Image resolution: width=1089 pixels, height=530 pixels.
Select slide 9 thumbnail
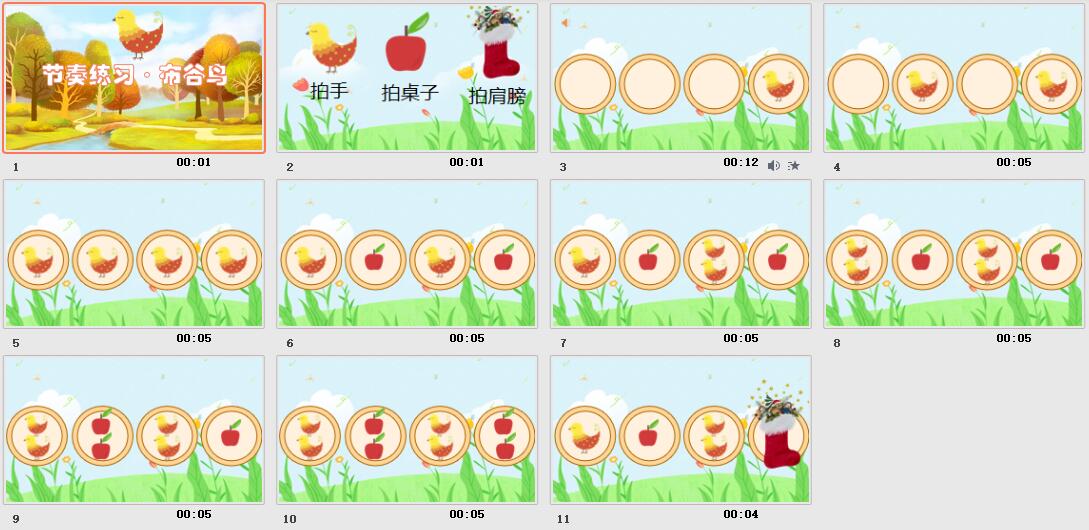coord(135,430)
